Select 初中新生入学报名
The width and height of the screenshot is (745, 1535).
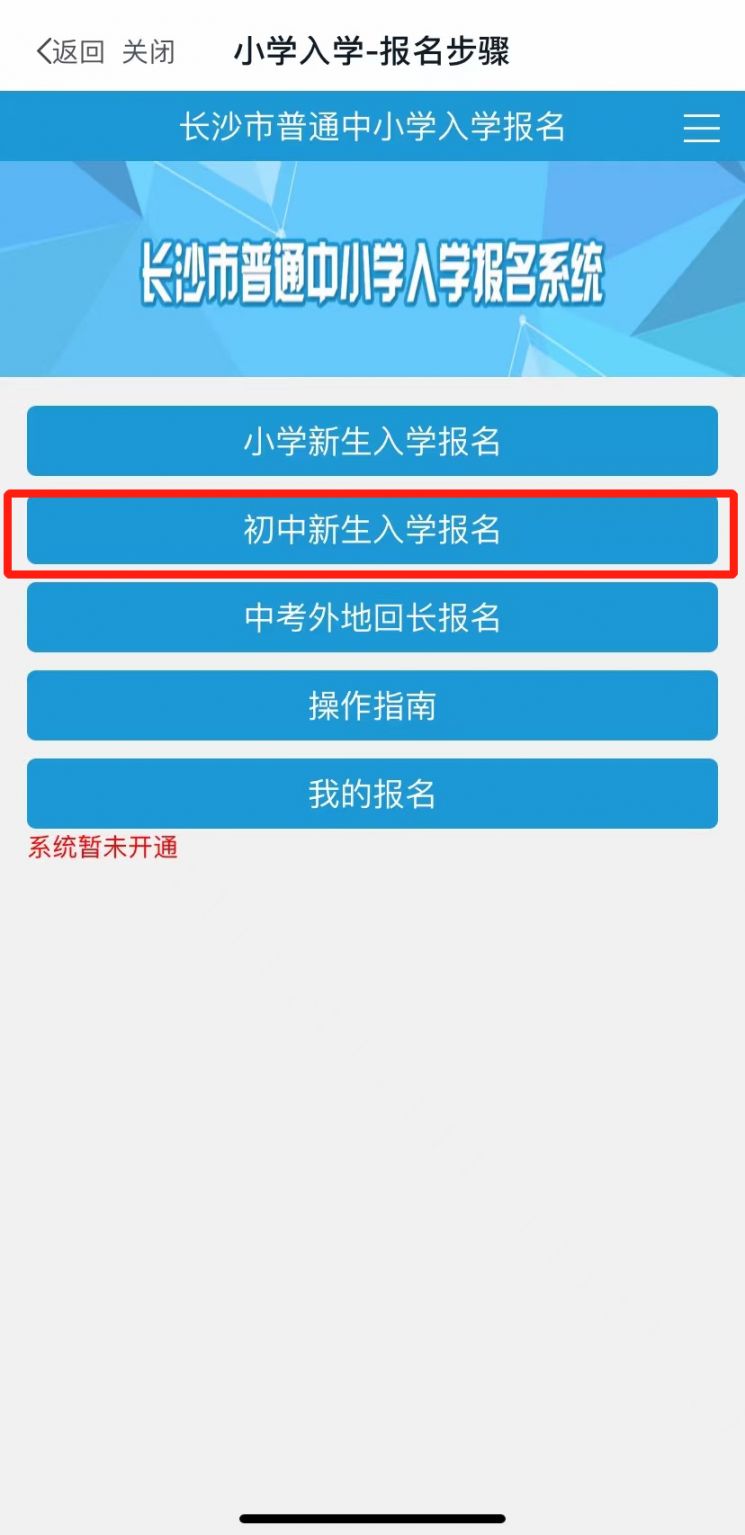[x=372, y=529]
